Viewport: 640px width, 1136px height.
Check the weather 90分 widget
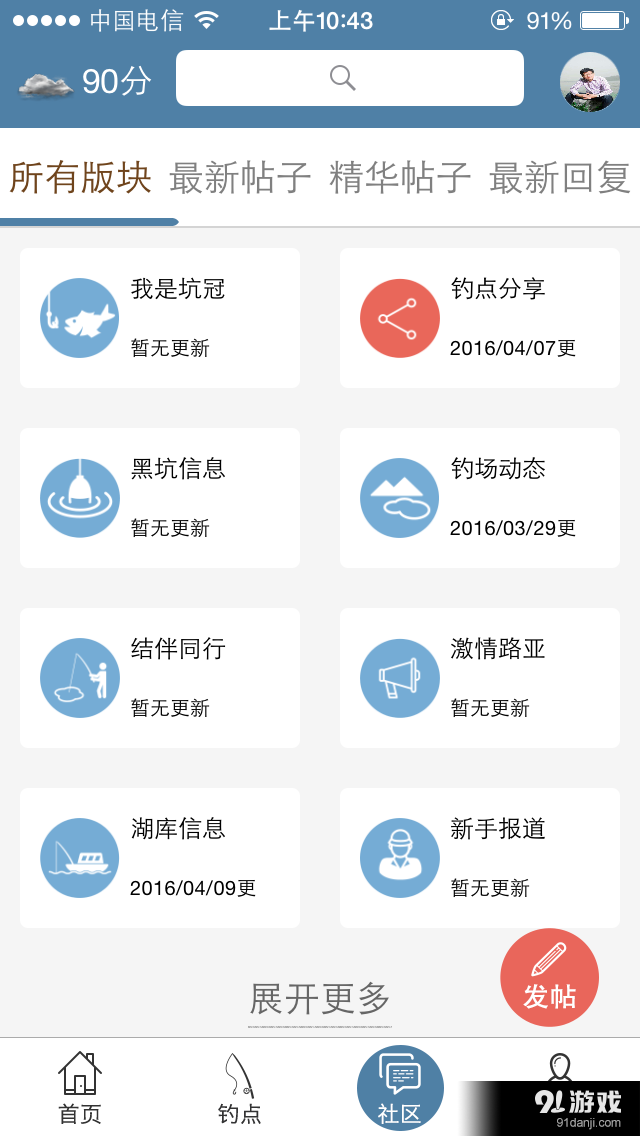[85, 82]
